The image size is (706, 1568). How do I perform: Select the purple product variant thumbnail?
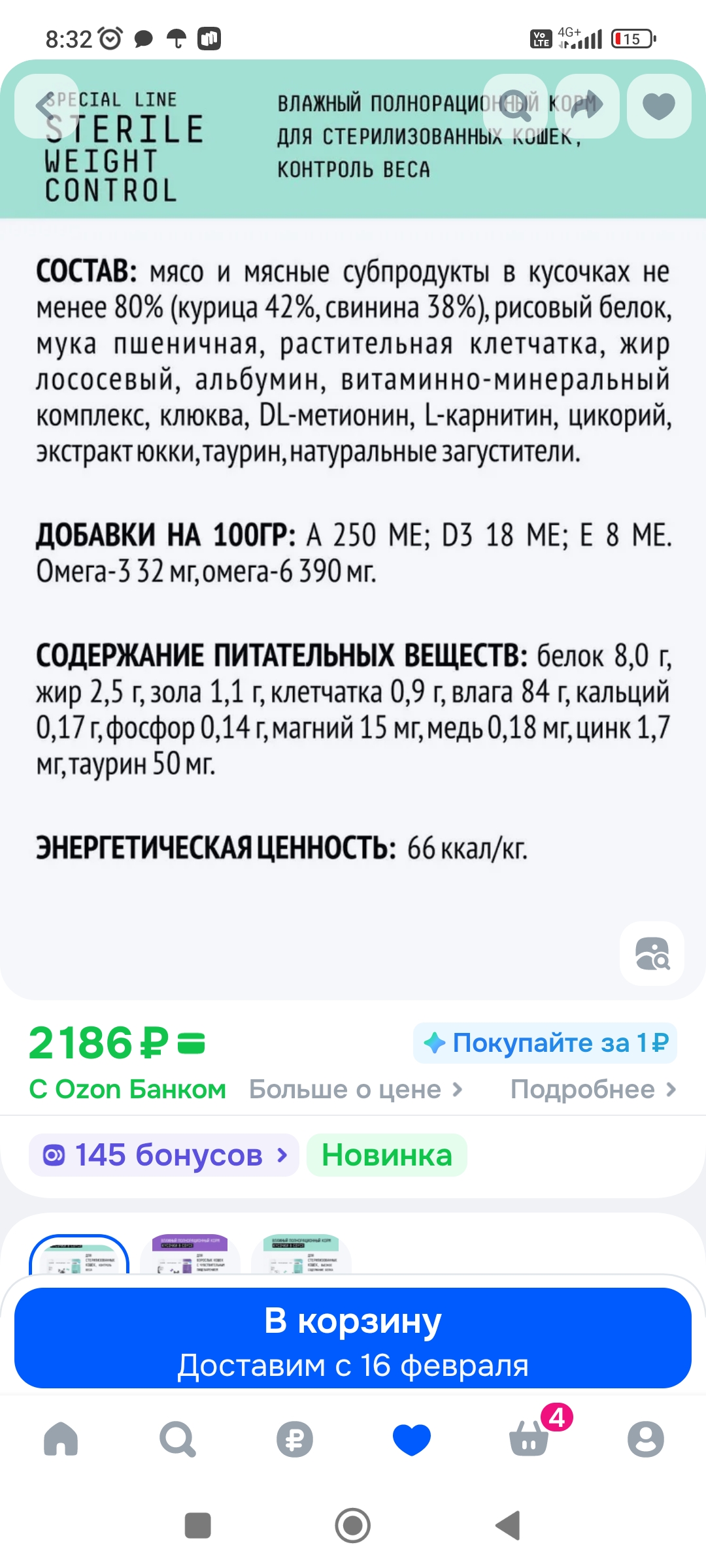point(190,1254)
